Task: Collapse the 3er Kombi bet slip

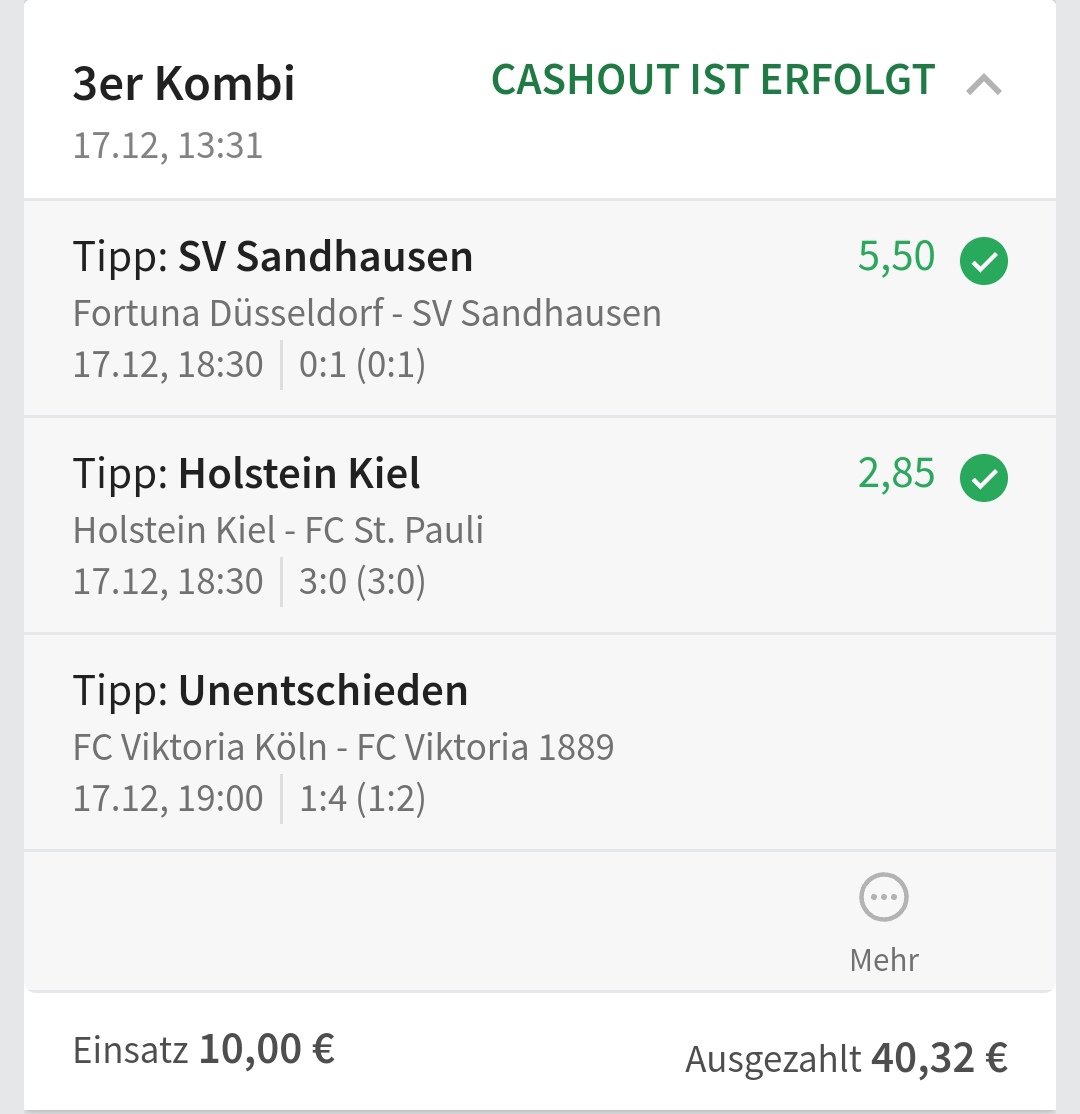Action: 984,86
